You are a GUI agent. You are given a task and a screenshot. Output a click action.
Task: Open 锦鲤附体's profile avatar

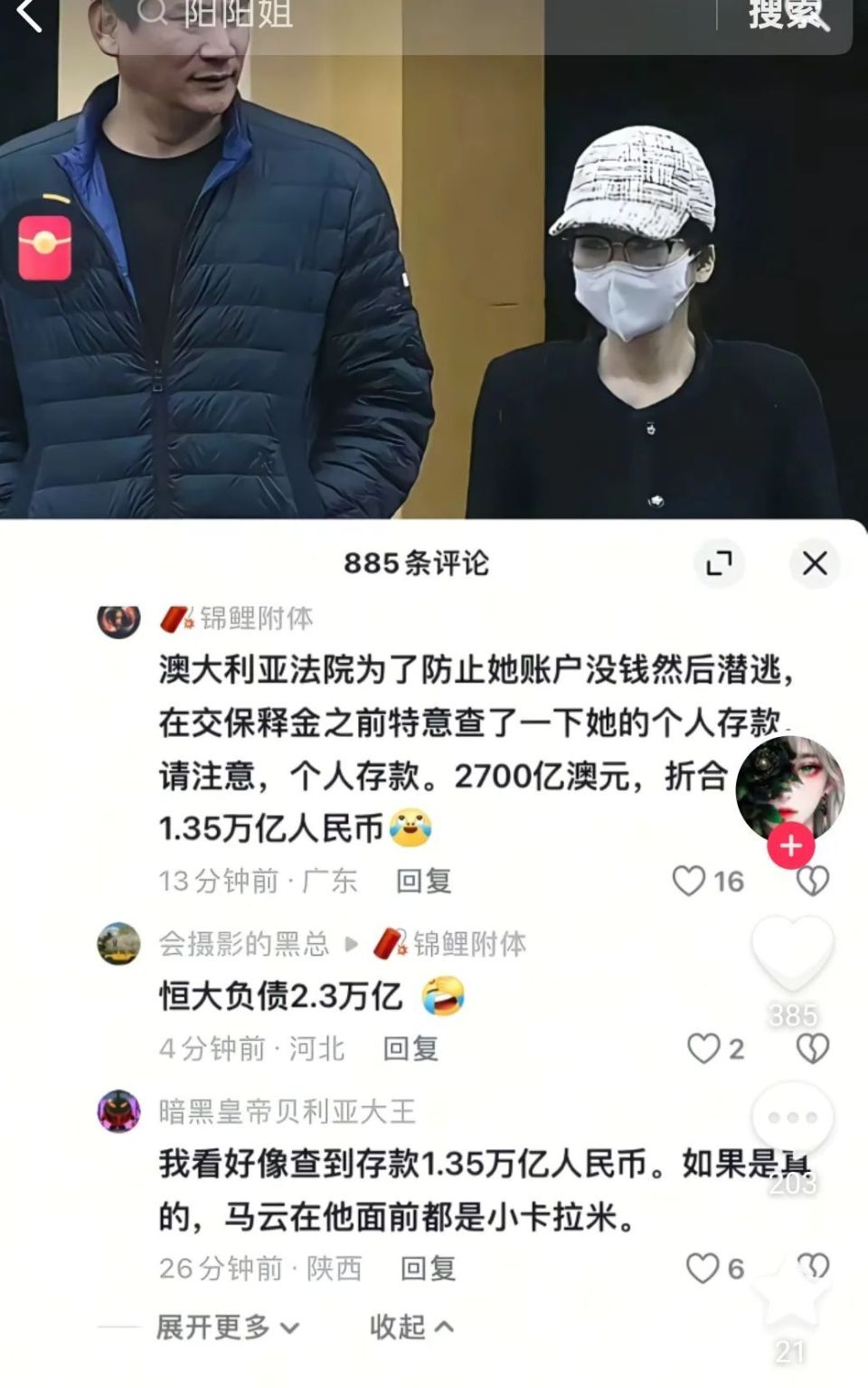click(x=118, y=619)
